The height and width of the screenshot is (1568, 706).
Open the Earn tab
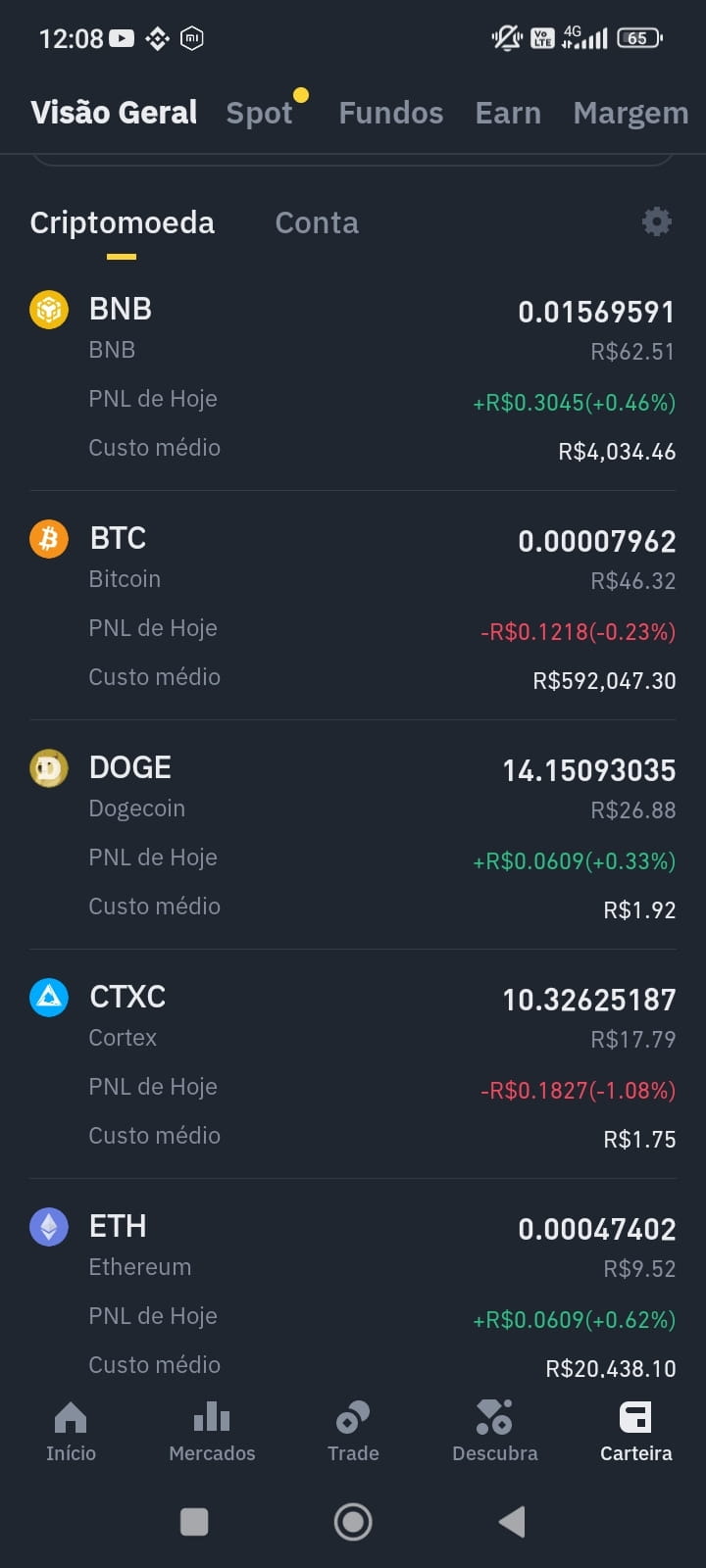click(508, 113)
